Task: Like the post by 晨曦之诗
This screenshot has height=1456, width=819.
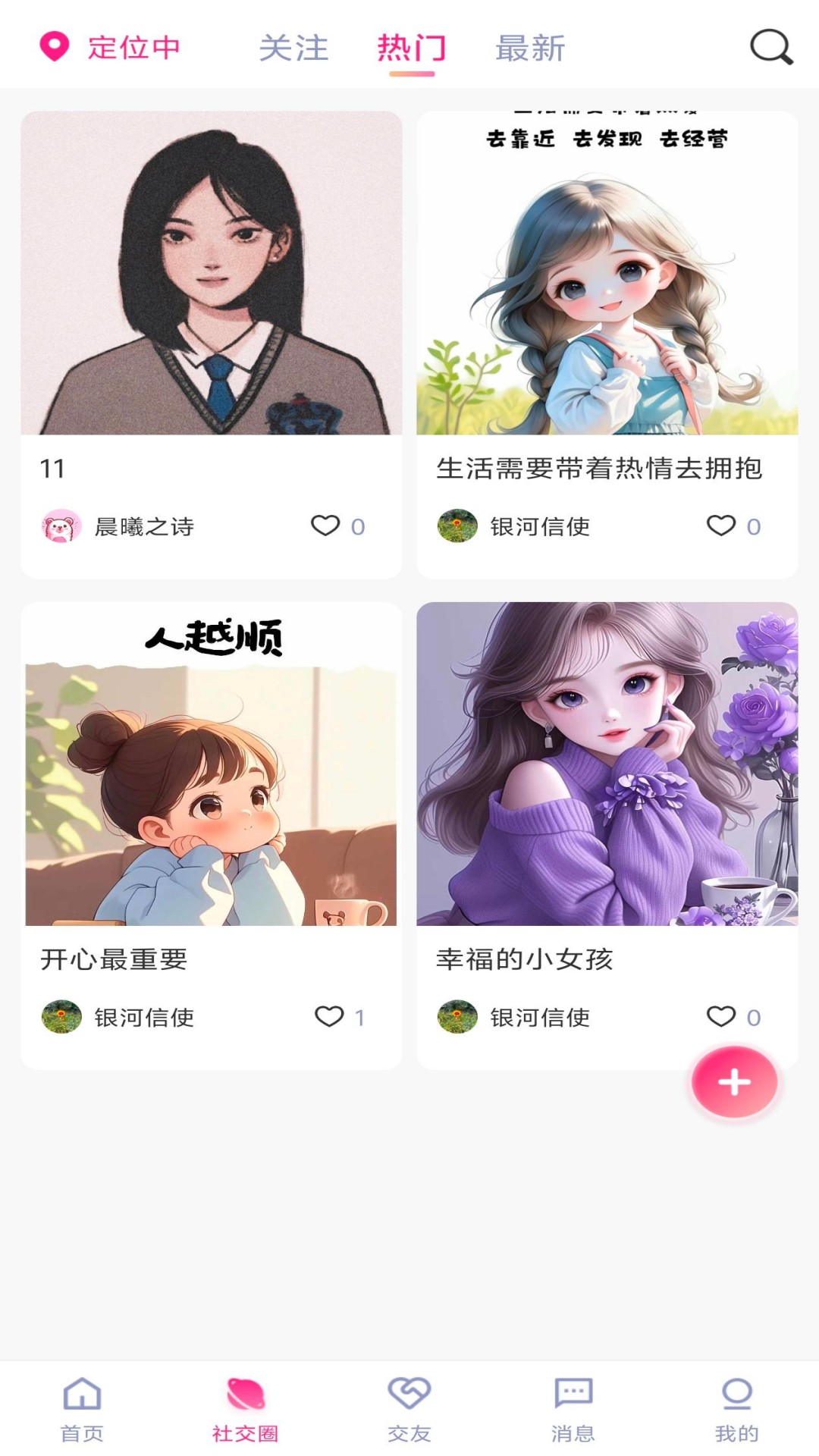Action: pos(326,526)
